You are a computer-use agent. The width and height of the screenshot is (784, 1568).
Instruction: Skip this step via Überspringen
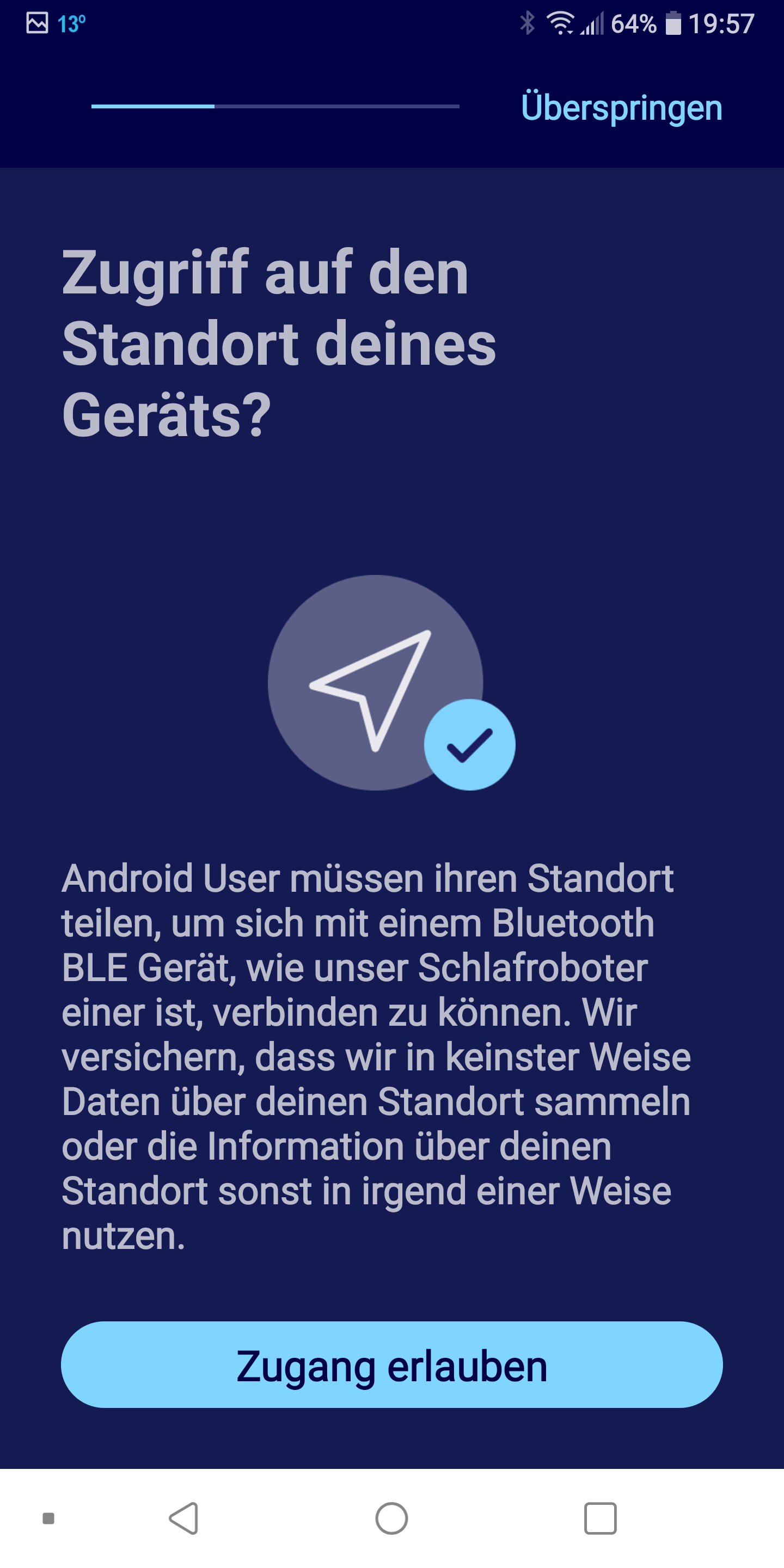click(x=621, y=108)
